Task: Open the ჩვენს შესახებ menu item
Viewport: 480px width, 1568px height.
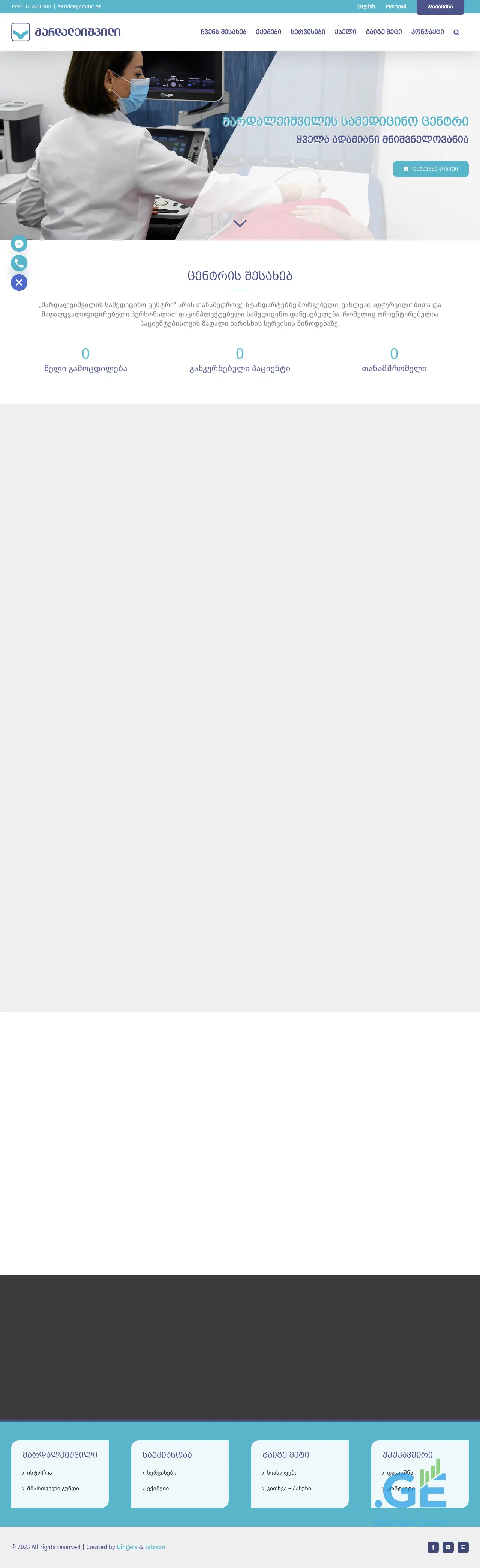Action: click(223, 32)
